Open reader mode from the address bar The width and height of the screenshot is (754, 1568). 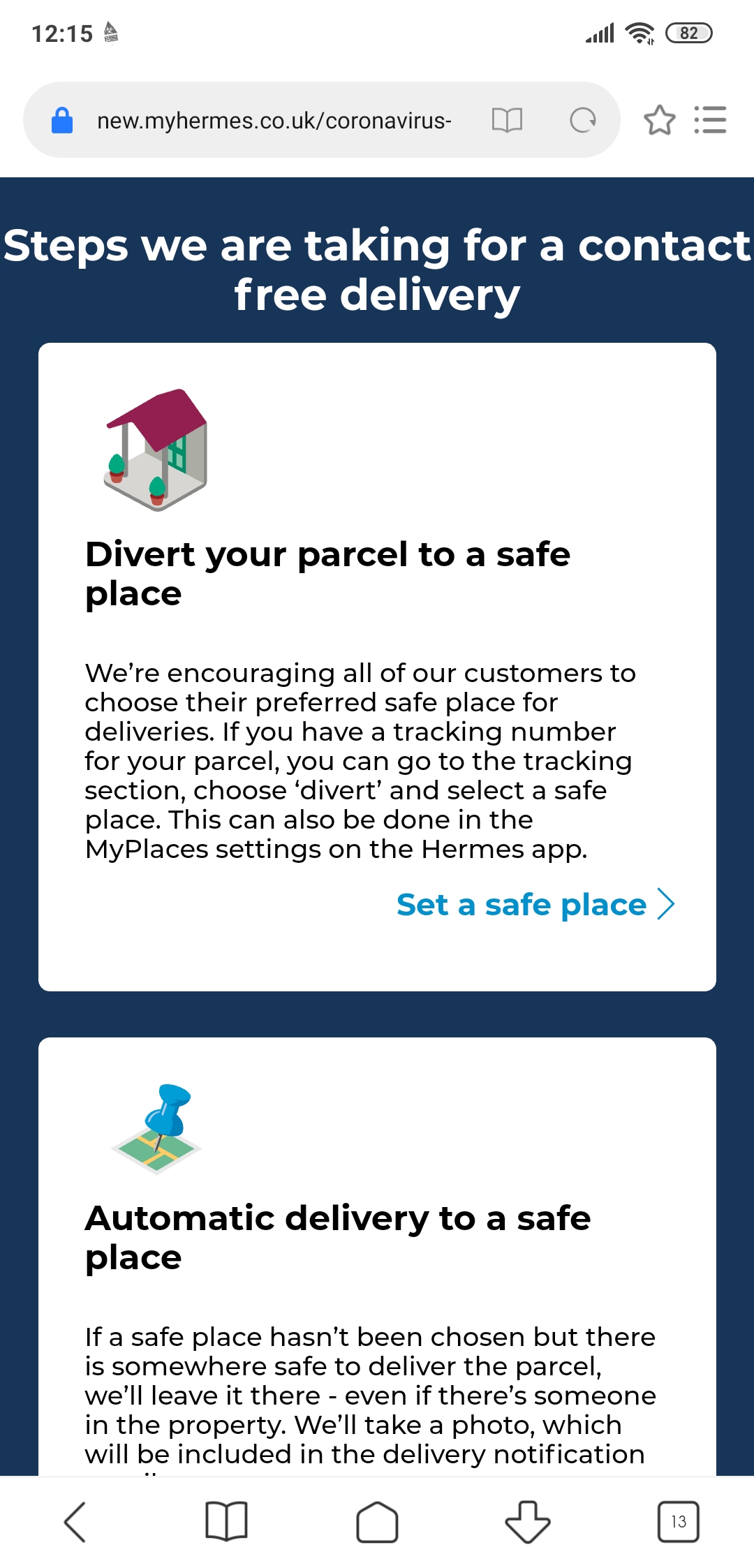(x=507, y=120)
